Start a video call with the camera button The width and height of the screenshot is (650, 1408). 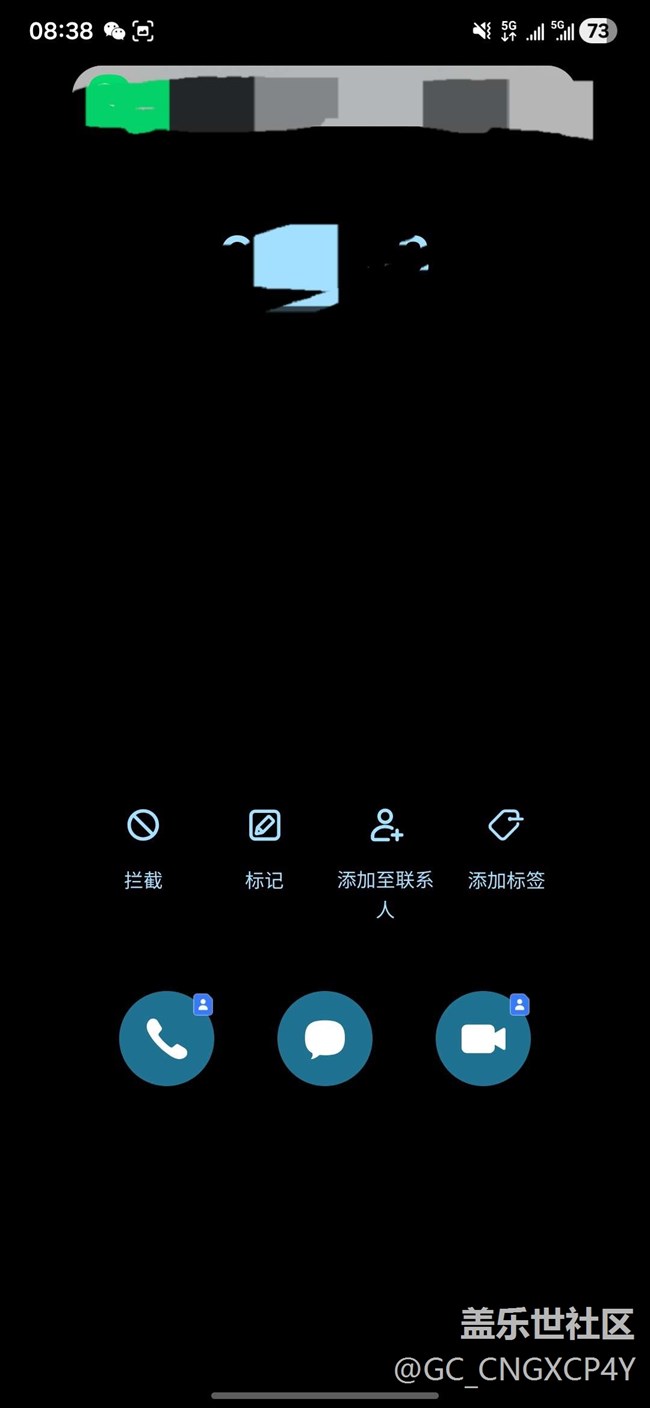(x=483, y=1039)
